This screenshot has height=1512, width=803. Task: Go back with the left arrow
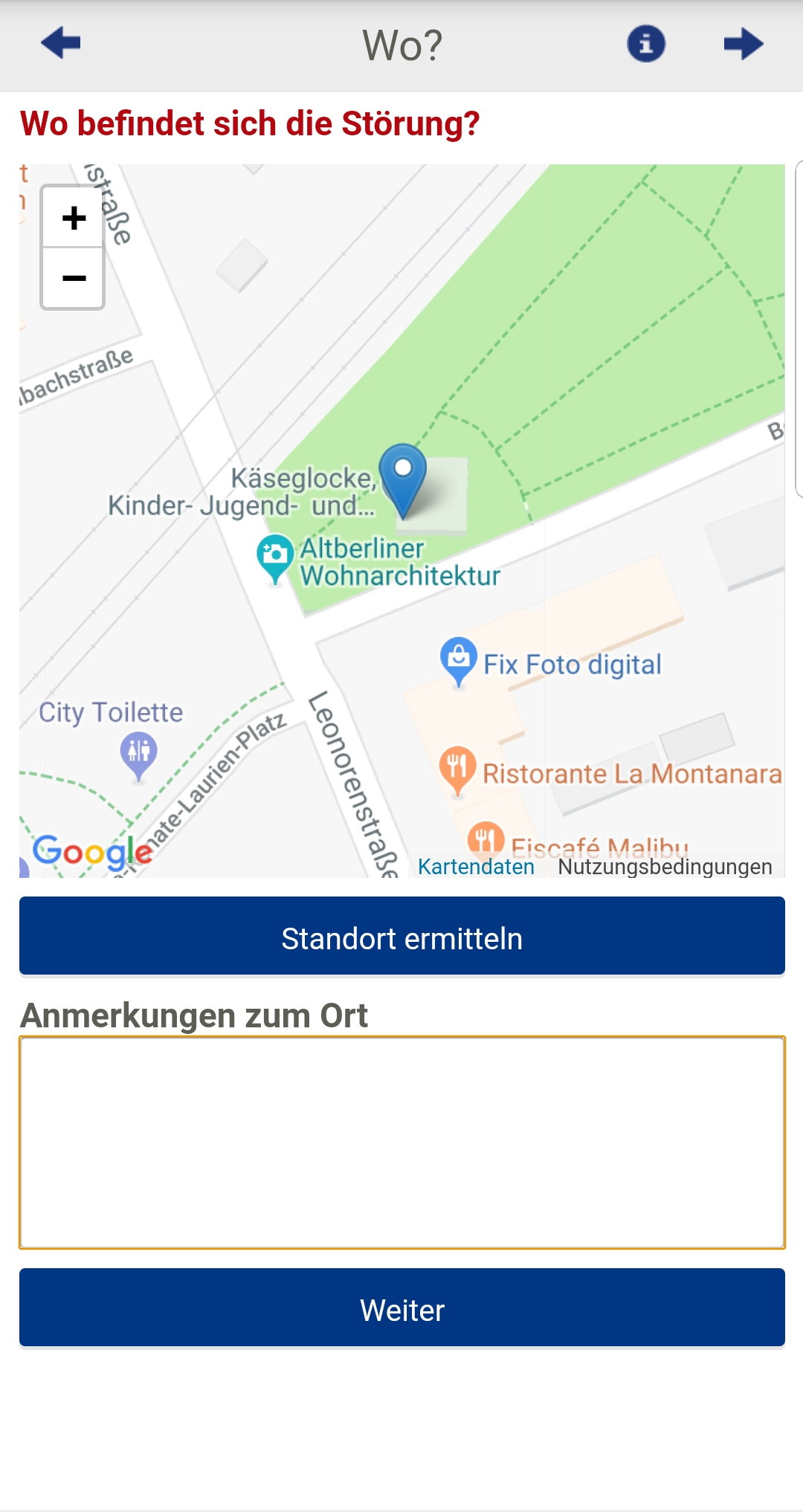point(61,43)
